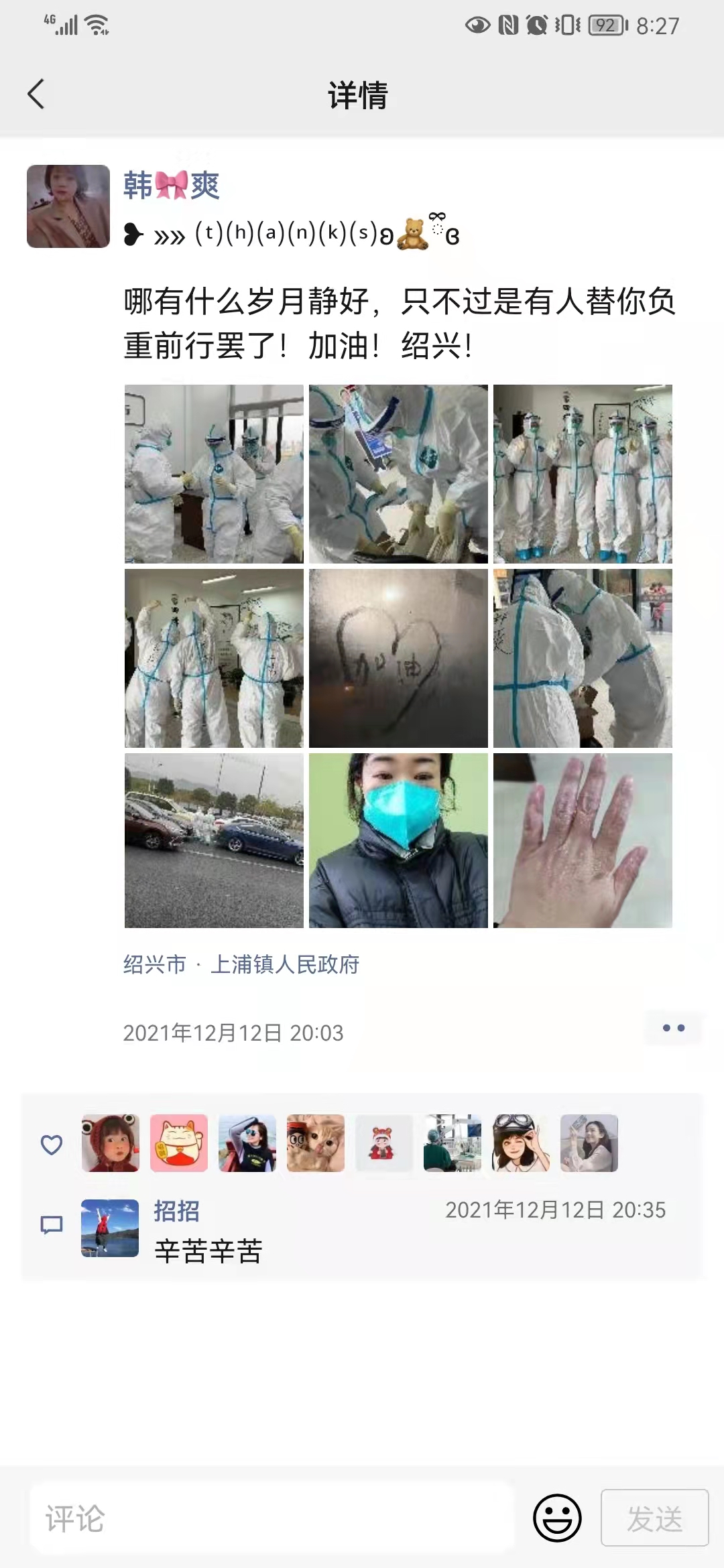This screenshot has width=724, height=1568.
Task: Go back from the 详情 page
Action: pos(36,94)
